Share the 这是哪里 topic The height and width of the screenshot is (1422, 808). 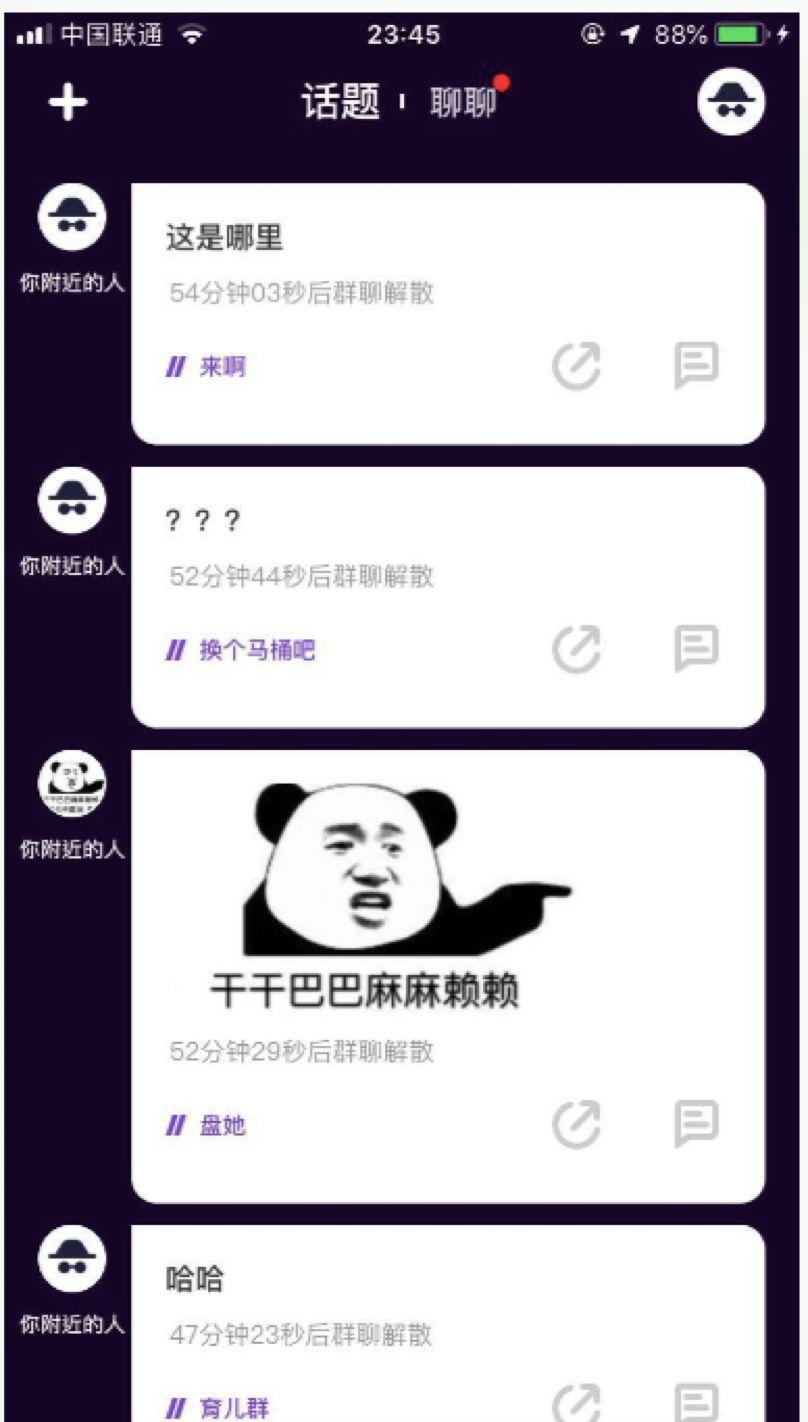click(578, 367)
